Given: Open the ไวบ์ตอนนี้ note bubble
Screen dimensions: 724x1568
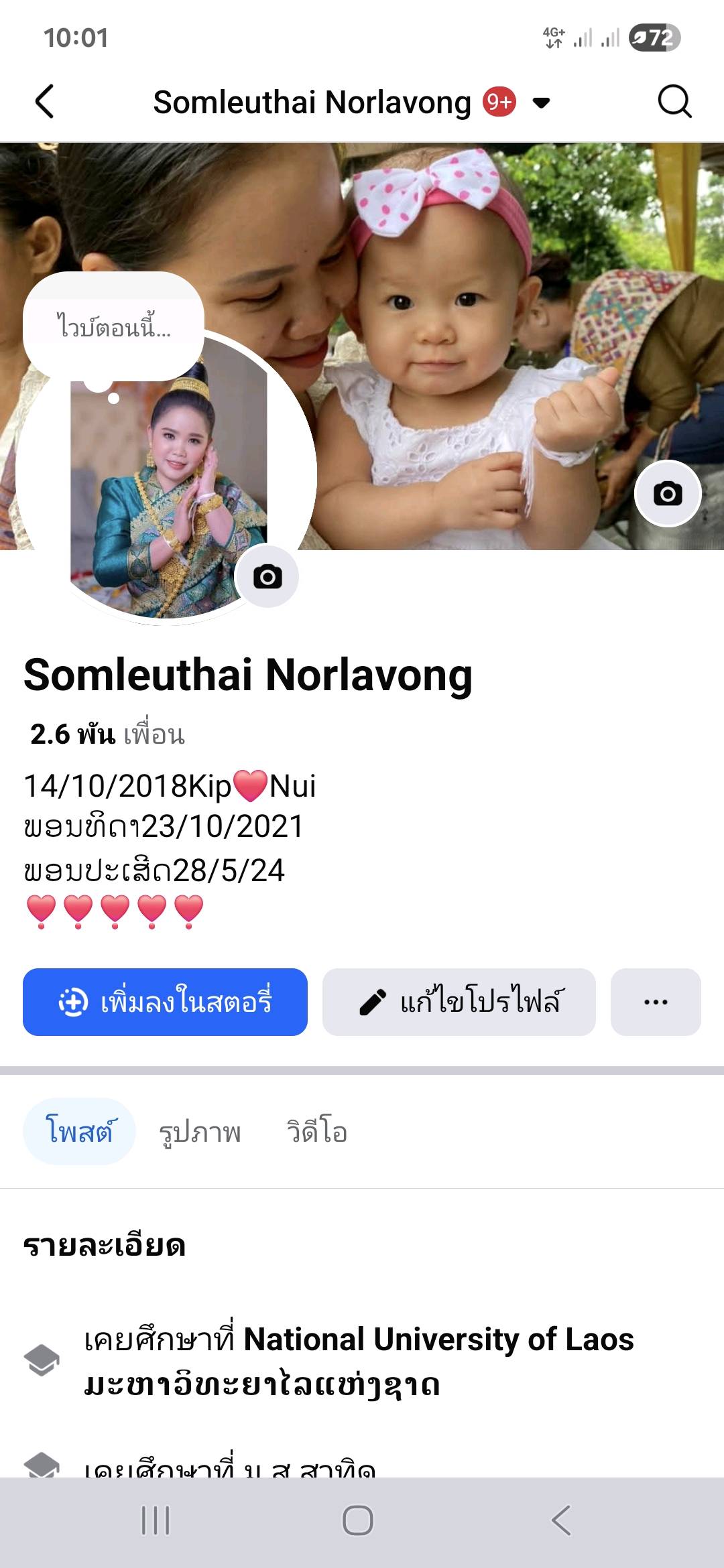Looking at the screenshot, I should tap(113, 326).
